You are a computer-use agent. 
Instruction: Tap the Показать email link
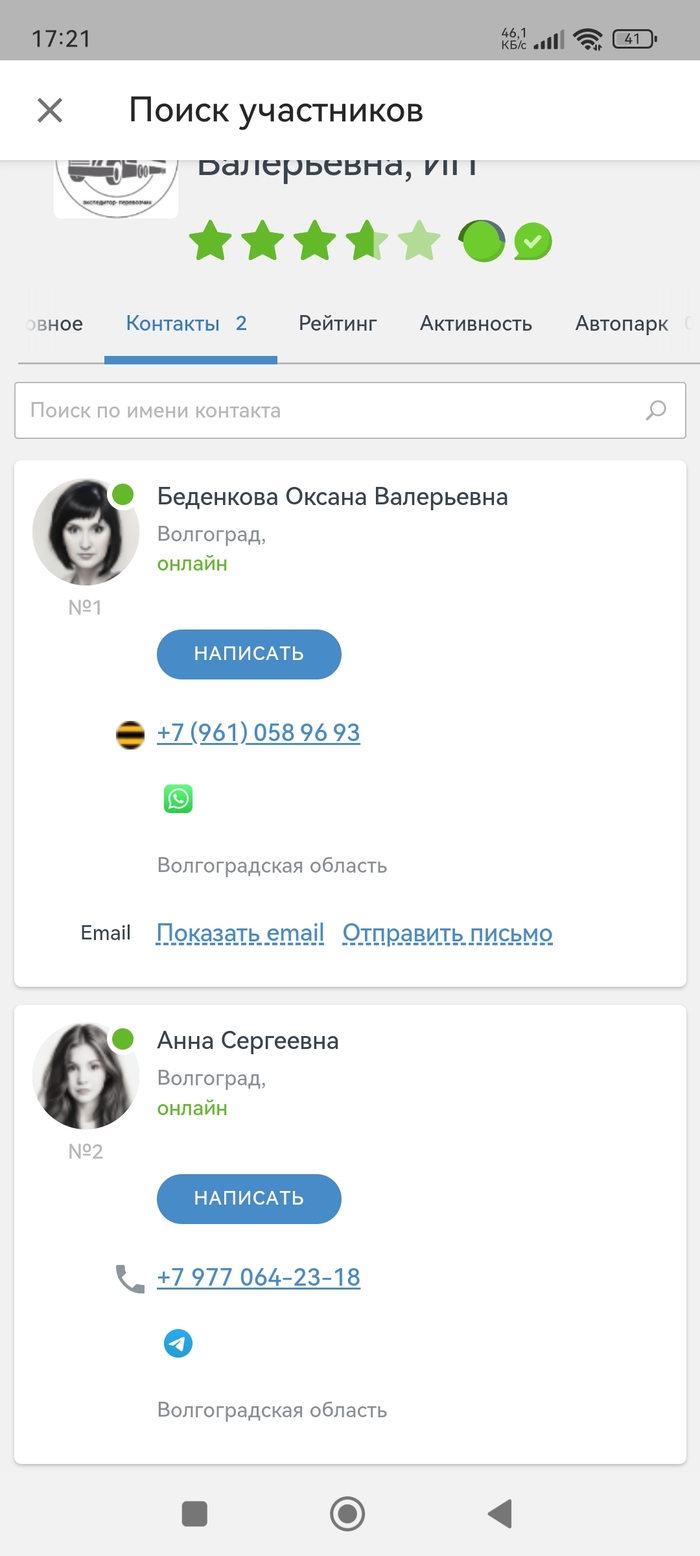[x=240, y=934]
